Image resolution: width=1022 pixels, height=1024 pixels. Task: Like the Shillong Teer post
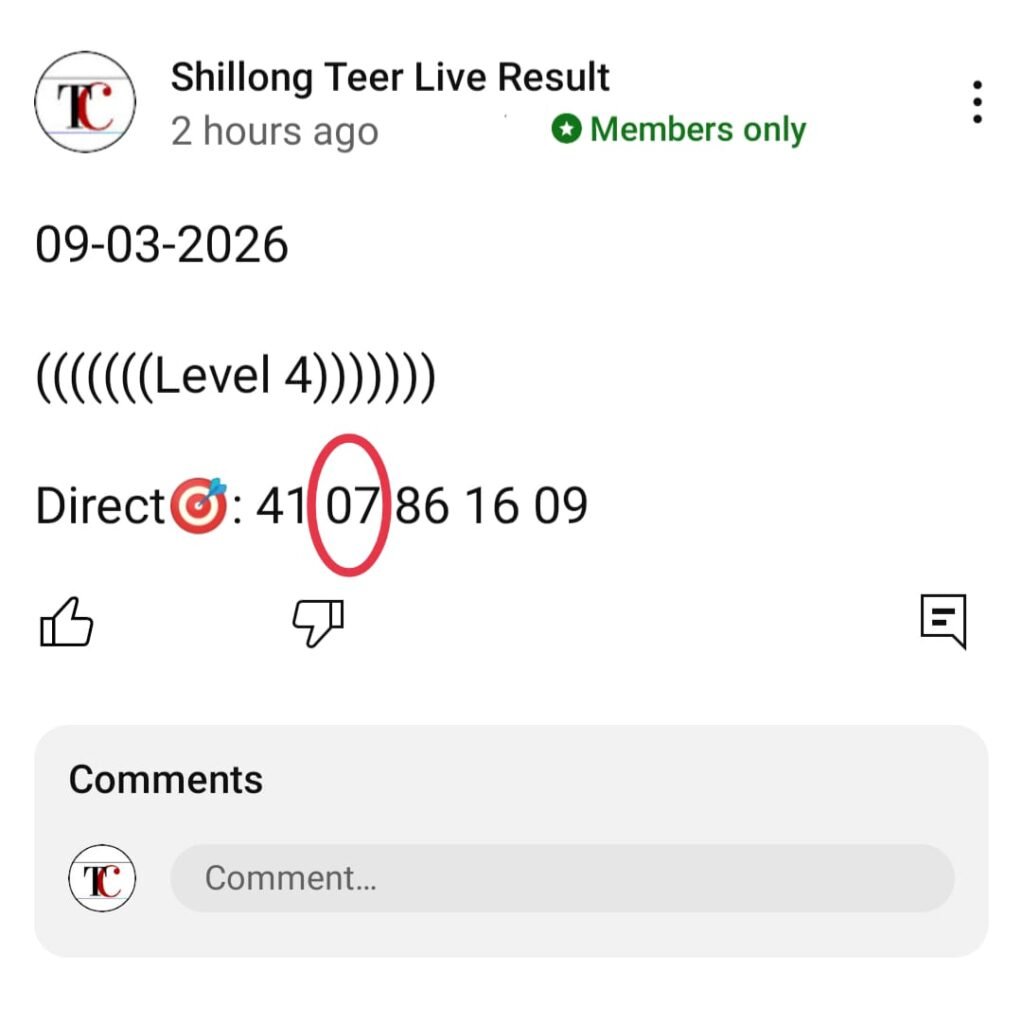click(x=66, y=622)
